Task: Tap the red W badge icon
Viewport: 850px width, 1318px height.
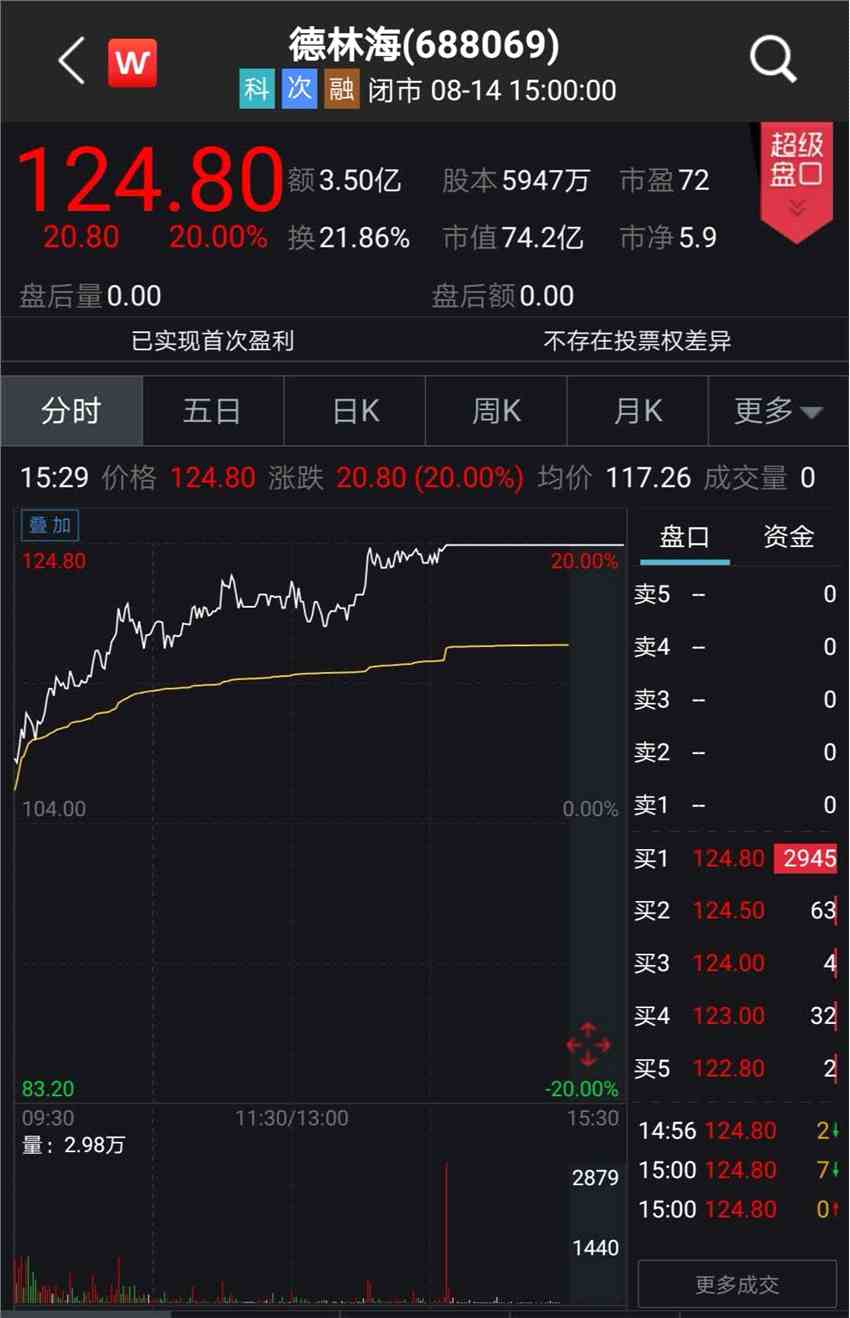Action: click(x=133, y=63)
